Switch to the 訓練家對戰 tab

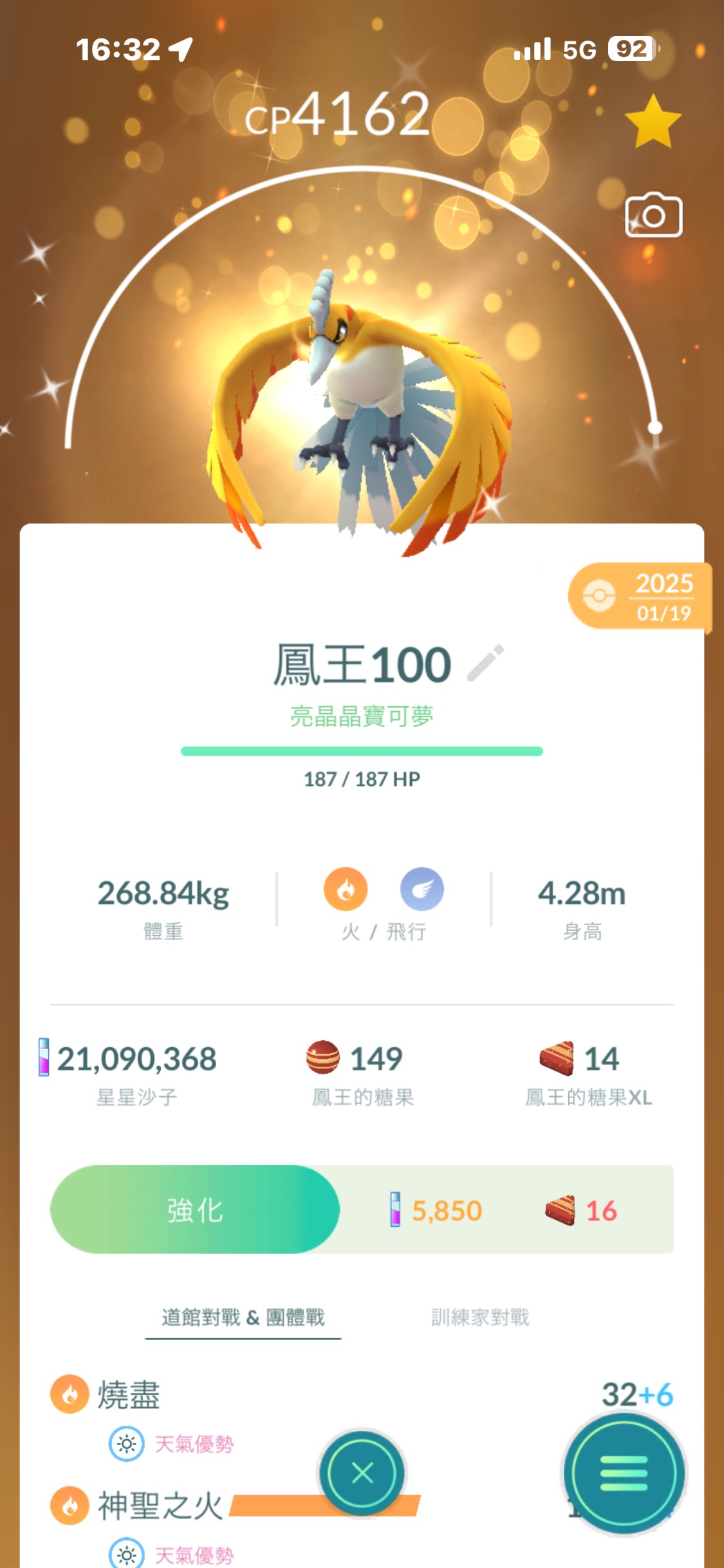coord(480,1317)
